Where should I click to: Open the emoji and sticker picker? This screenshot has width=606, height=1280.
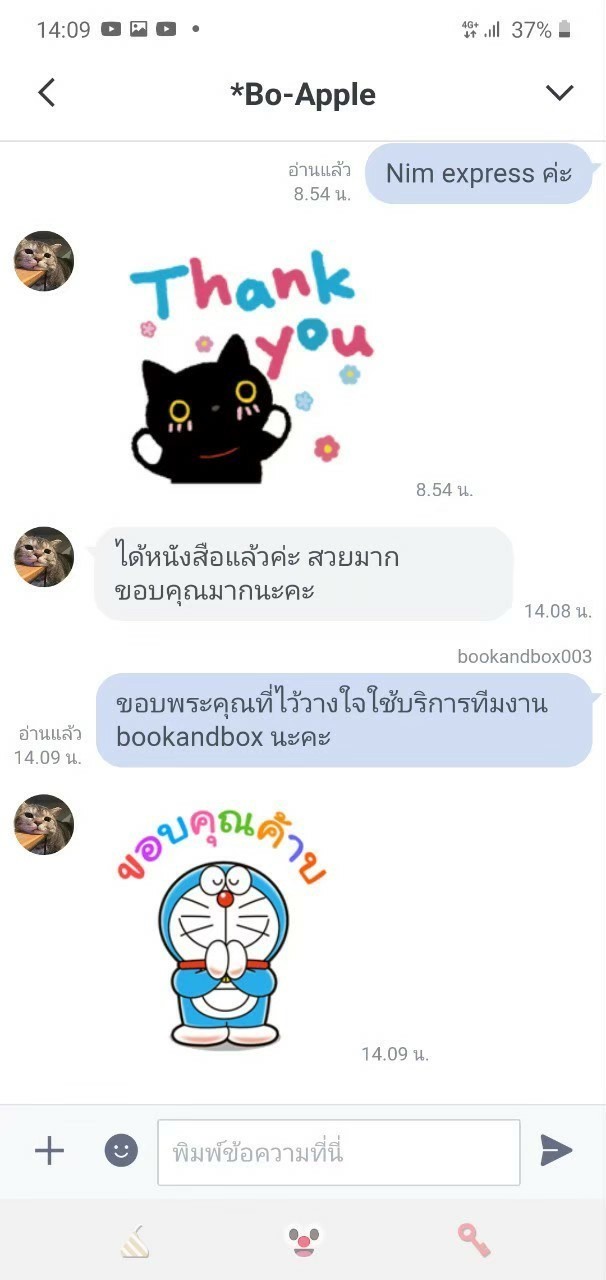tap(121, 1151)
